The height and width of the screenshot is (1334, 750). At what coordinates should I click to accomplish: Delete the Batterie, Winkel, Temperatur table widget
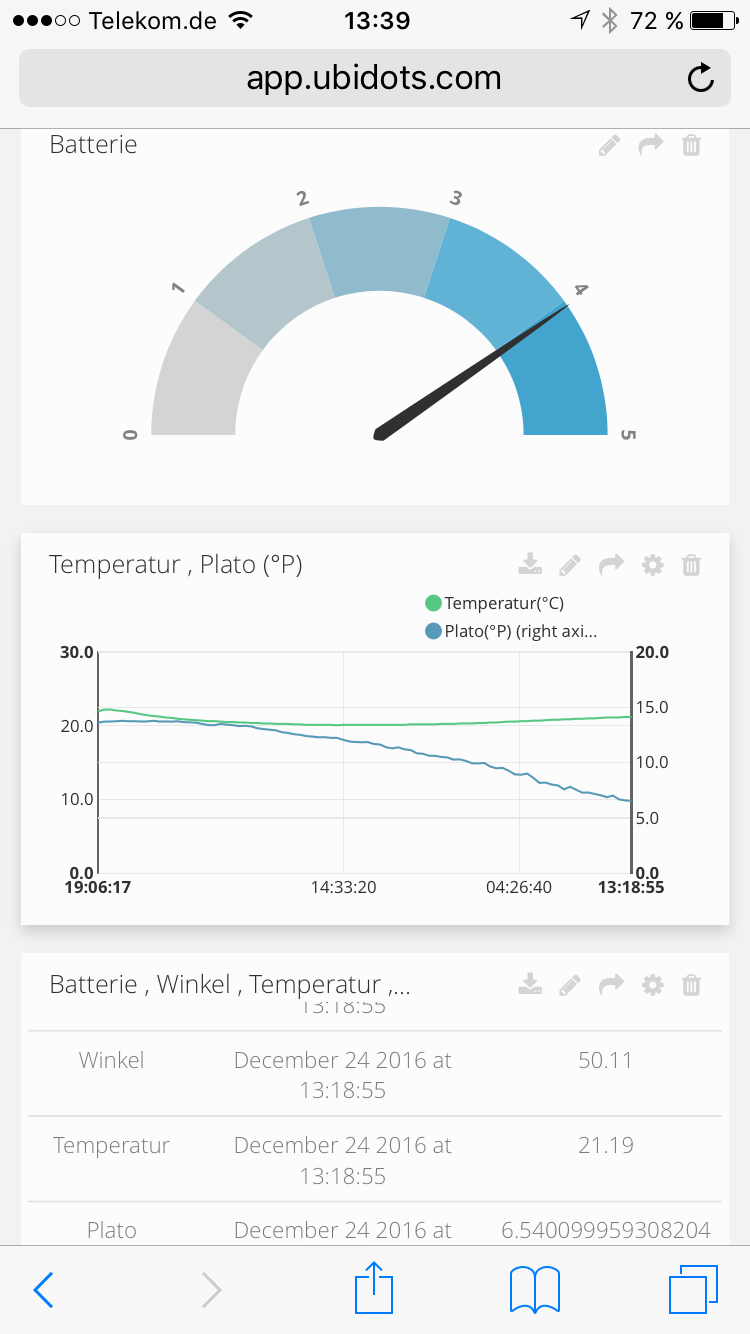[x=691, y=985]
